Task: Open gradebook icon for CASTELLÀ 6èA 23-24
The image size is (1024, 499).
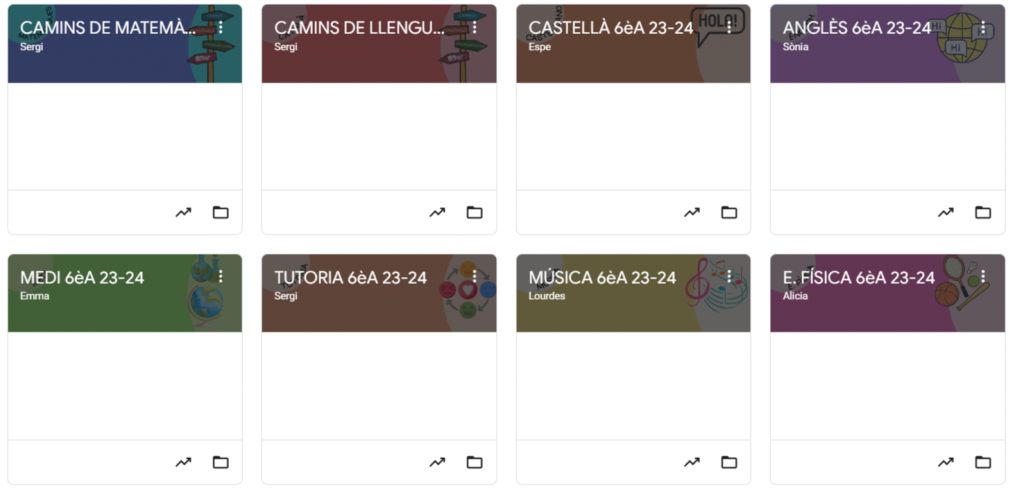Action: (x=692, y=212)
